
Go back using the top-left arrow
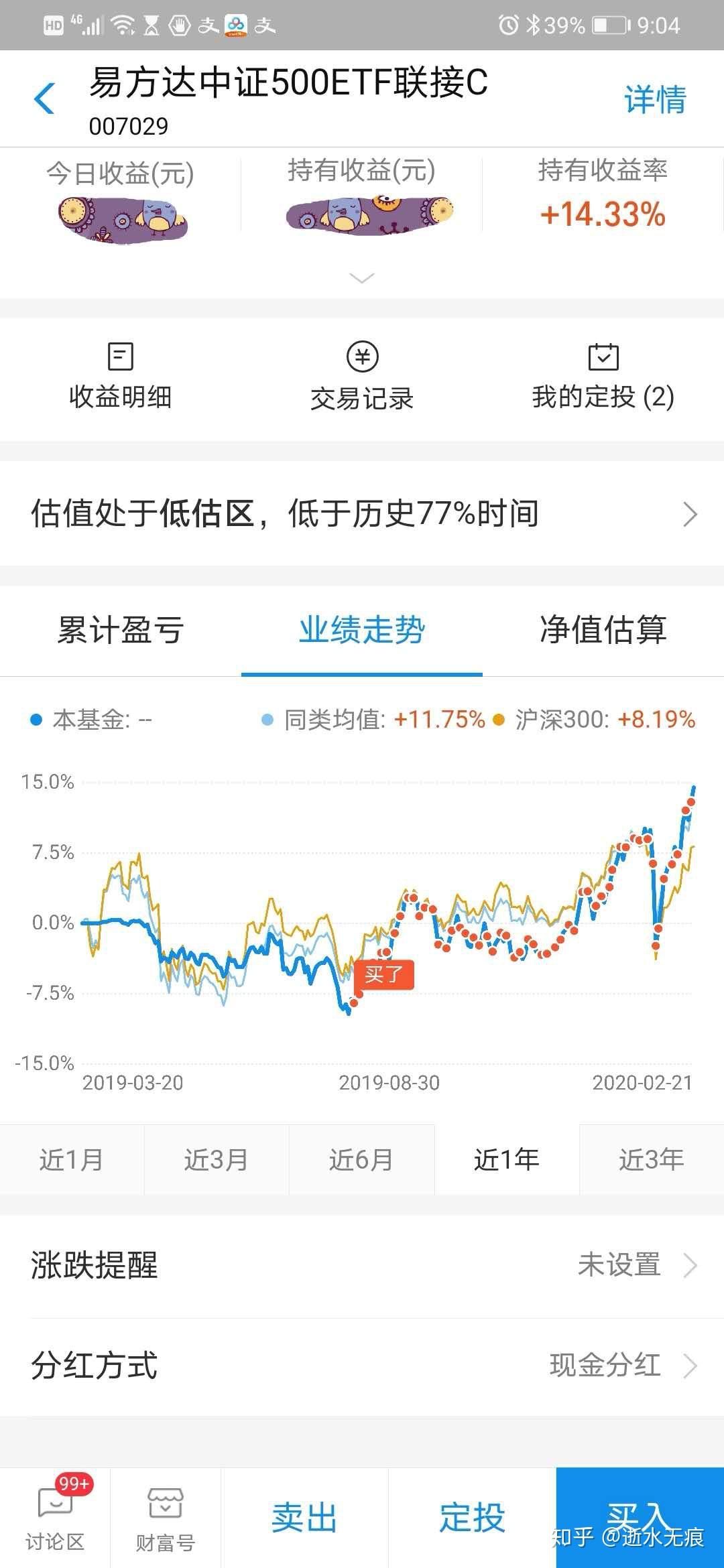(44, 99)
